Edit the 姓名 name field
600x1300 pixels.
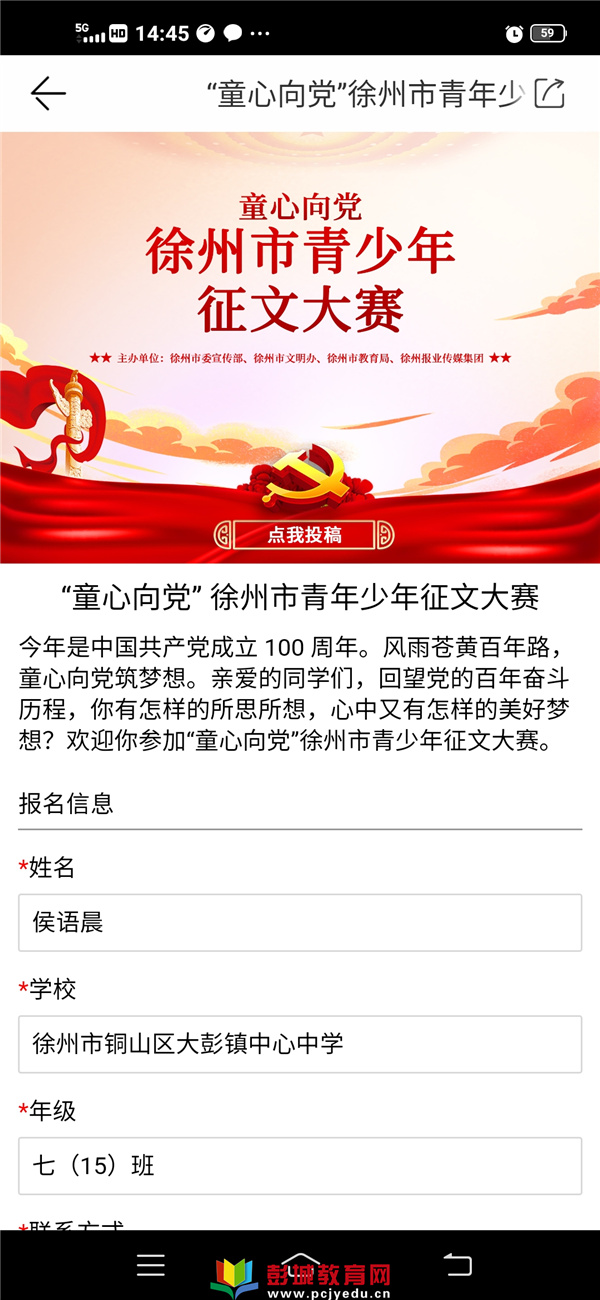[300, 922]
